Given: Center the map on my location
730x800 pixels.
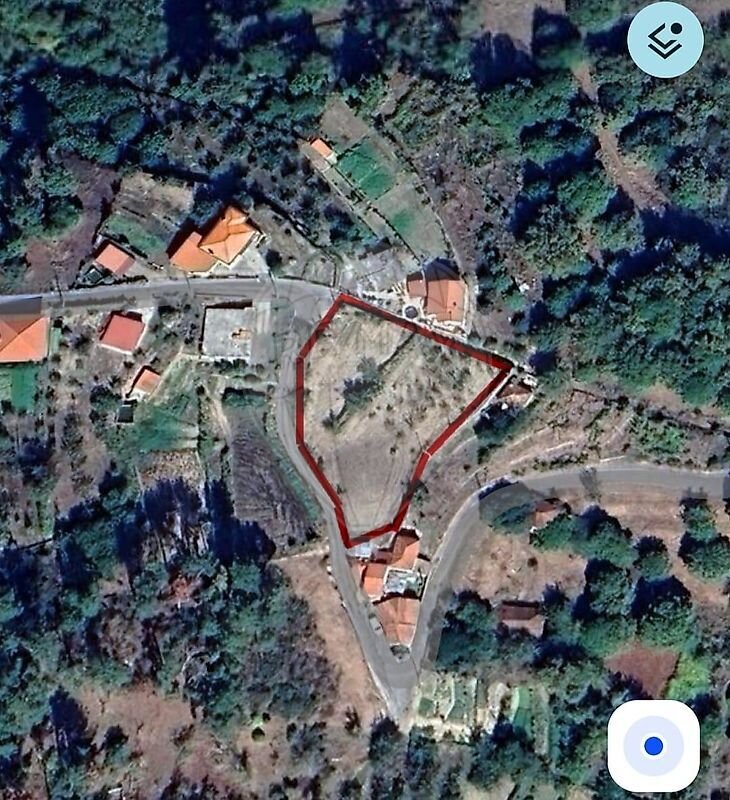Looking at the screenshot, I should tap(653, 745).
